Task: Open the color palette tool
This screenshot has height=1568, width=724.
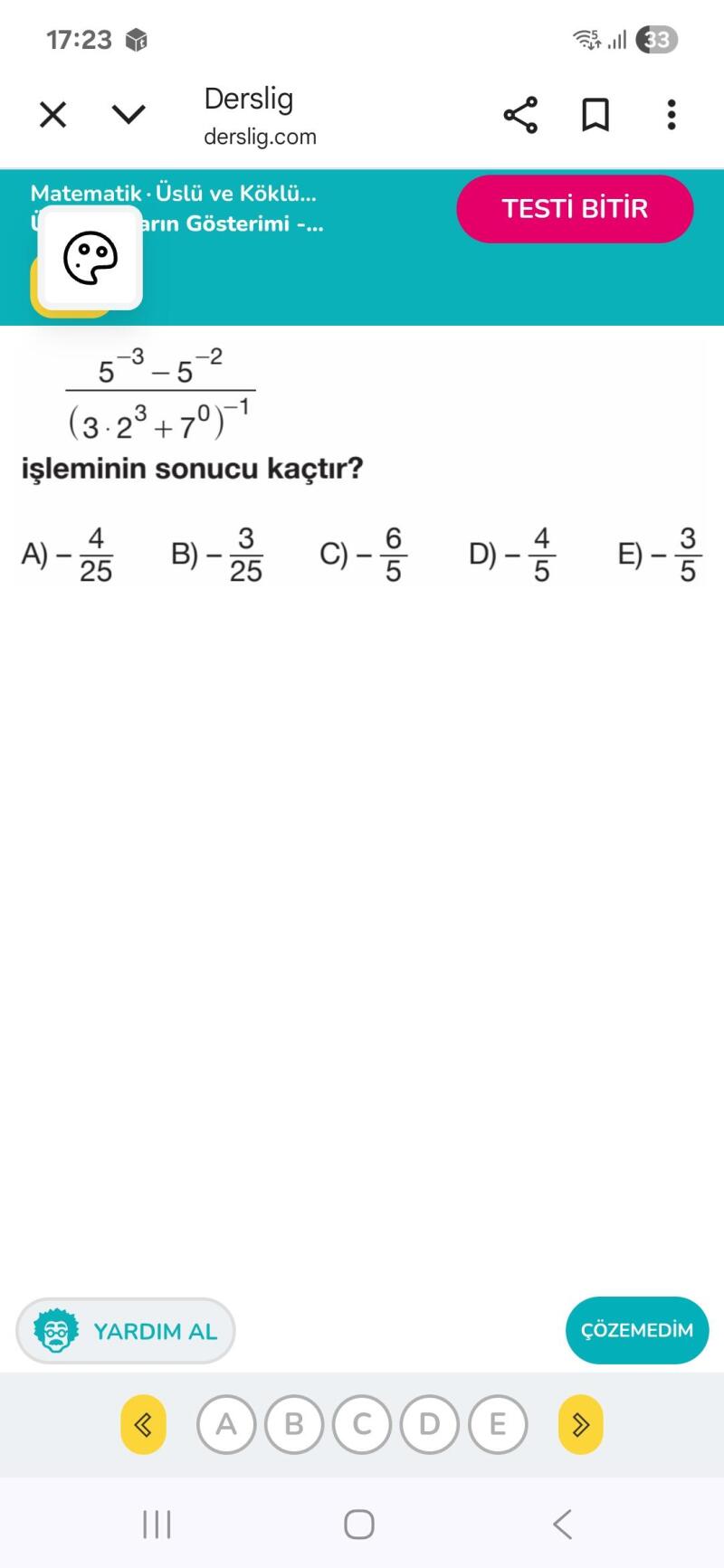Action: [x=90, y=258]
